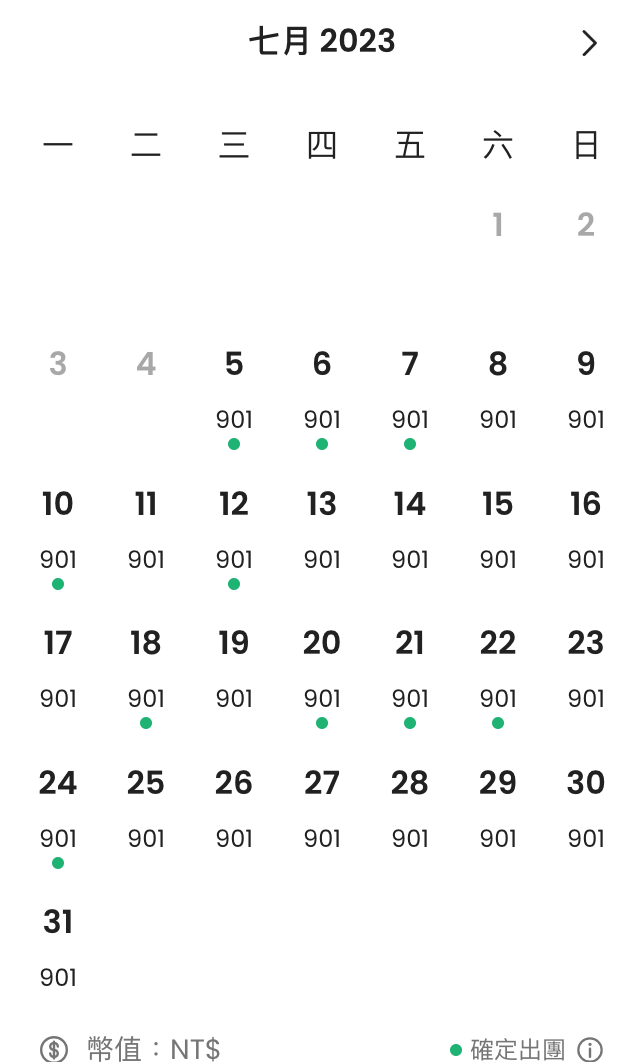Select July 24 confirmed departure
This screenshot has height=1062, width=644.
pos(58,817)
